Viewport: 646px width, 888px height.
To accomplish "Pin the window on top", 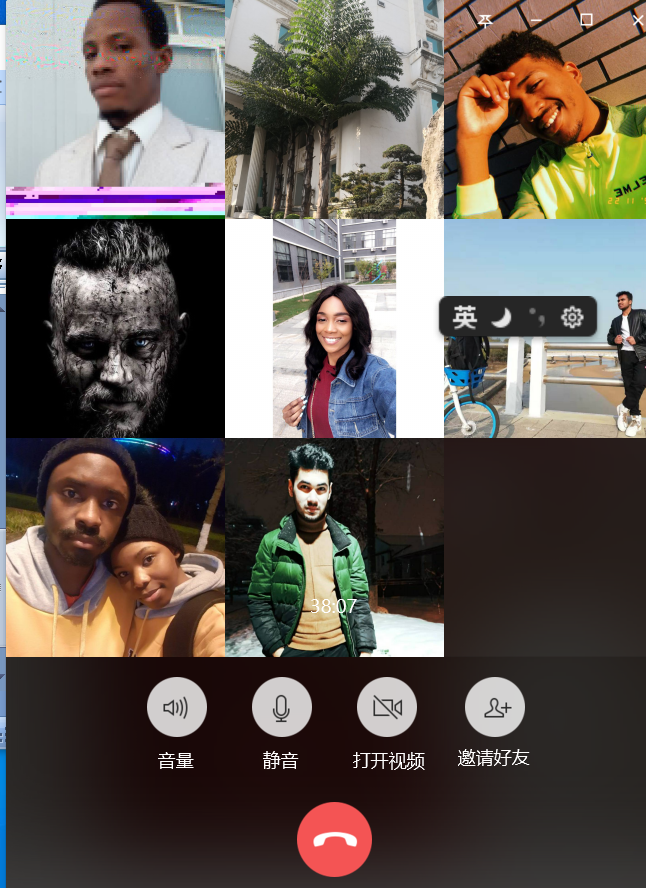I will point(485,19).
